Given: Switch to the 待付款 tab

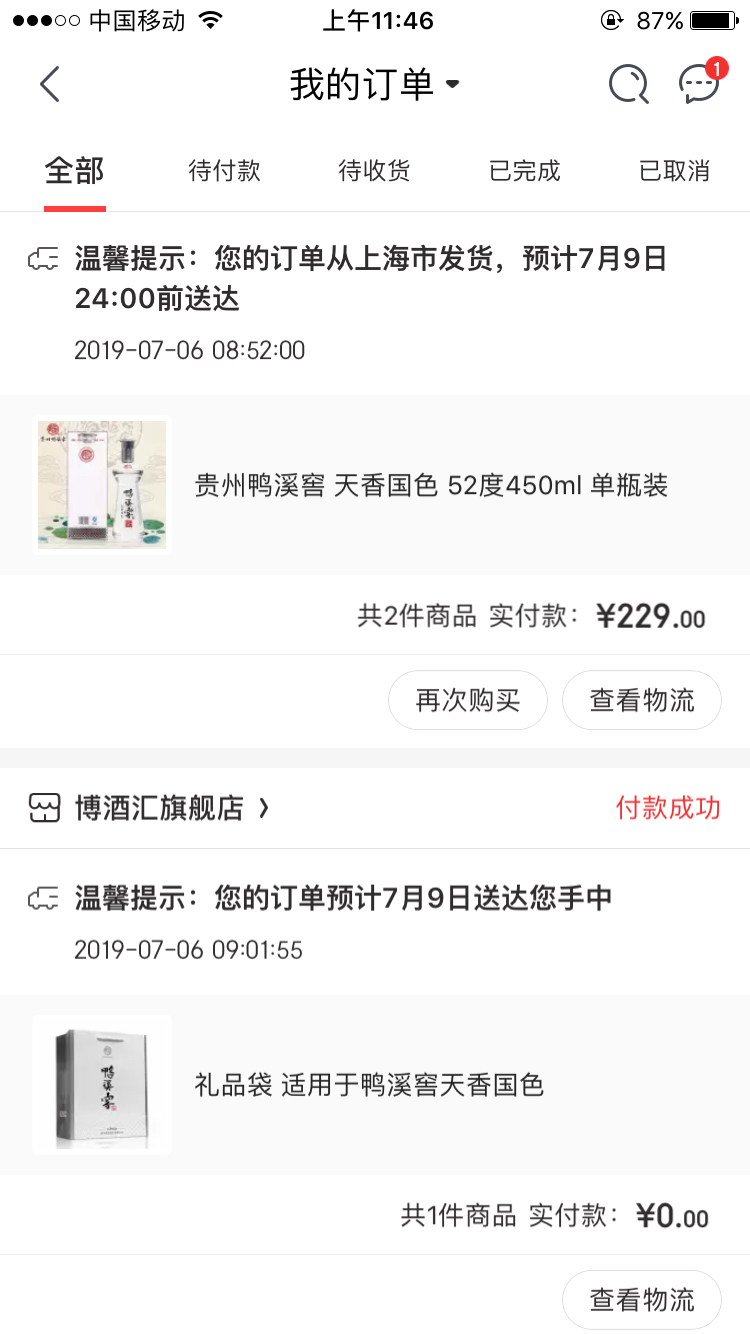Looking at the screenshot, I should pos(224,171).
